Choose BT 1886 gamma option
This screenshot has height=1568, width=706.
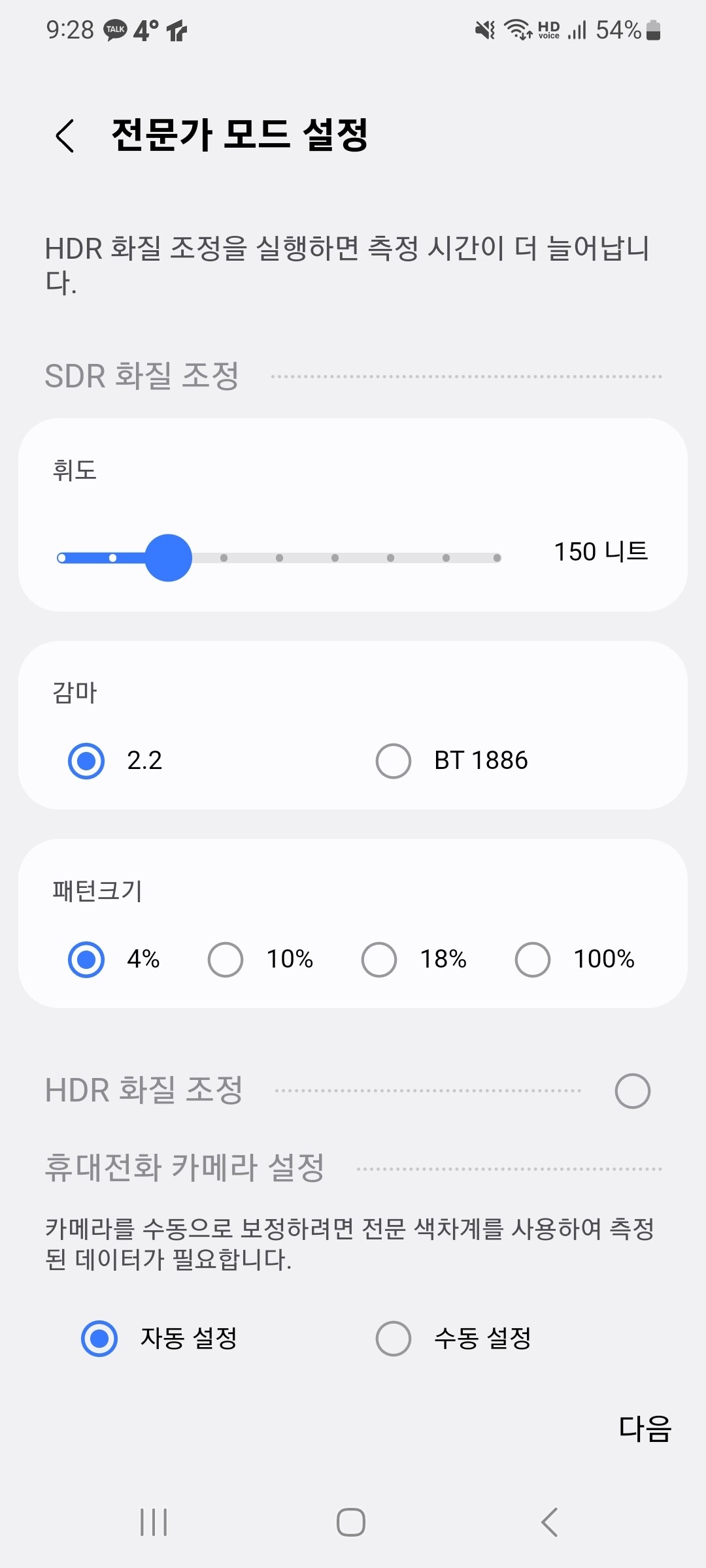click(394, 761)
